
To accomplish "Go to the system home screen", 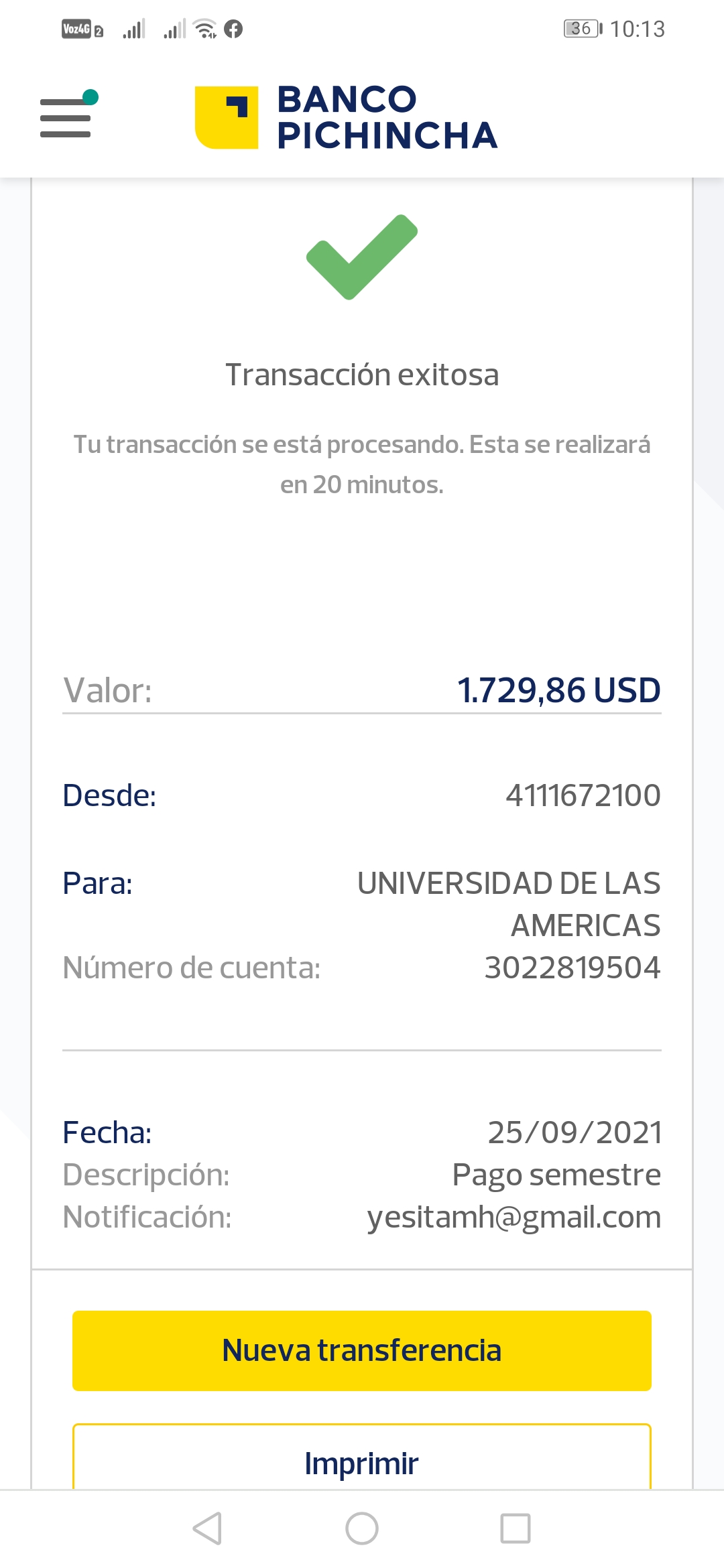I will pos(362,1528).
